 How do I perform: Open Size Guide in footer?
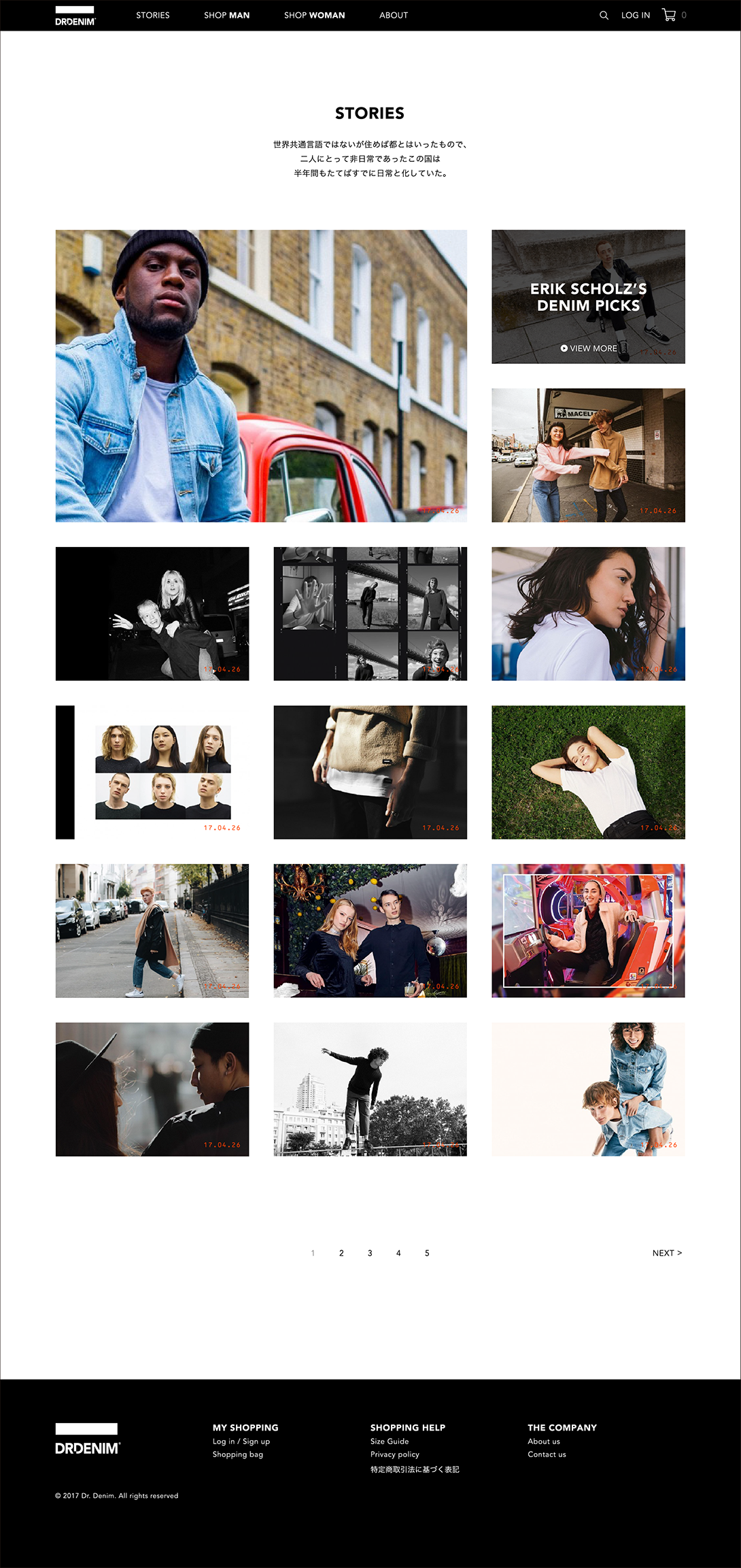[x=390, y=1441]
